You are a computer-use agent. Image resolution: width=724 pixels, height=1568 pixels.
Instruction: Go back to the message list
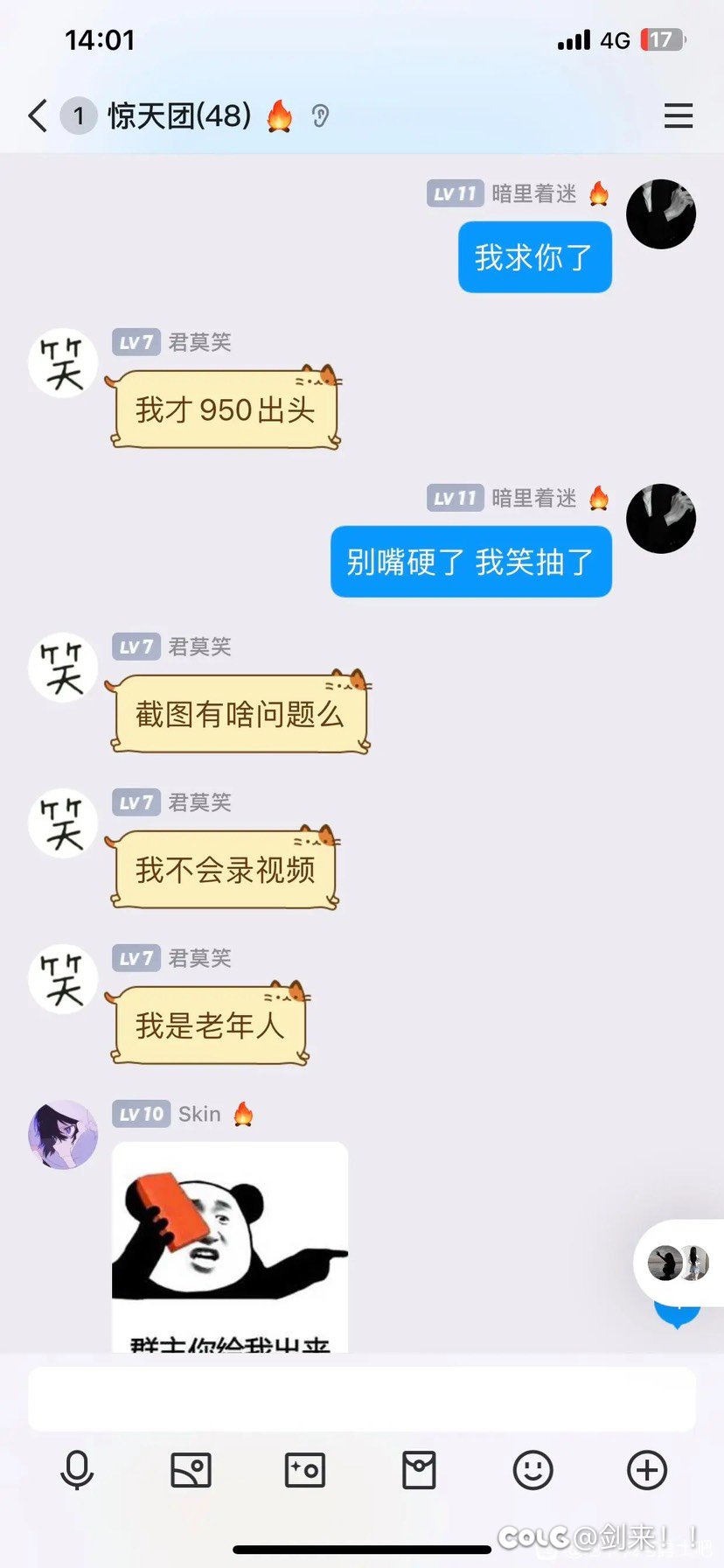[38, 115]
